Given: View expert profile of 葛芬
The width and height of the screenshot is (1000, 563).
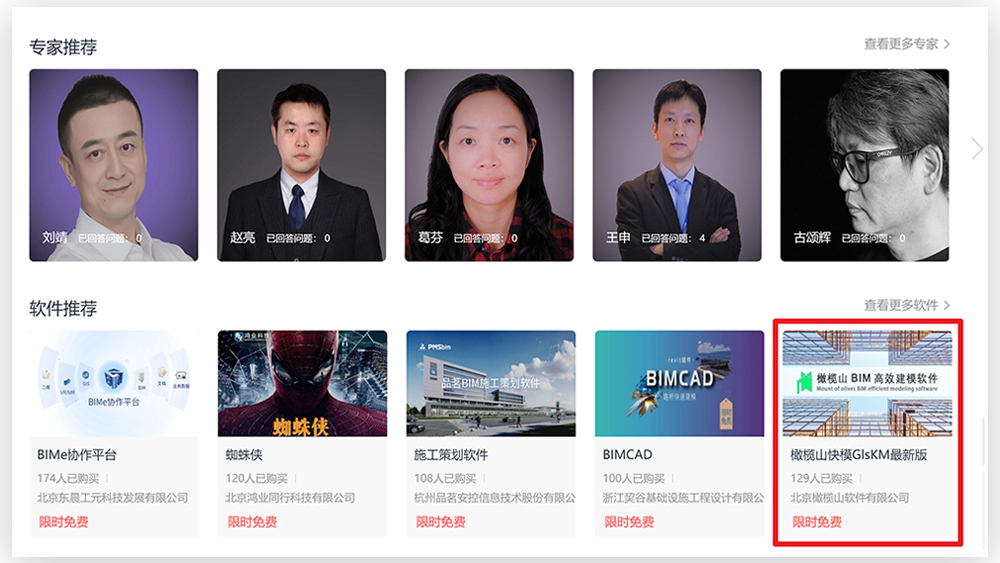Looking at the screenshot, I should 489,165.
